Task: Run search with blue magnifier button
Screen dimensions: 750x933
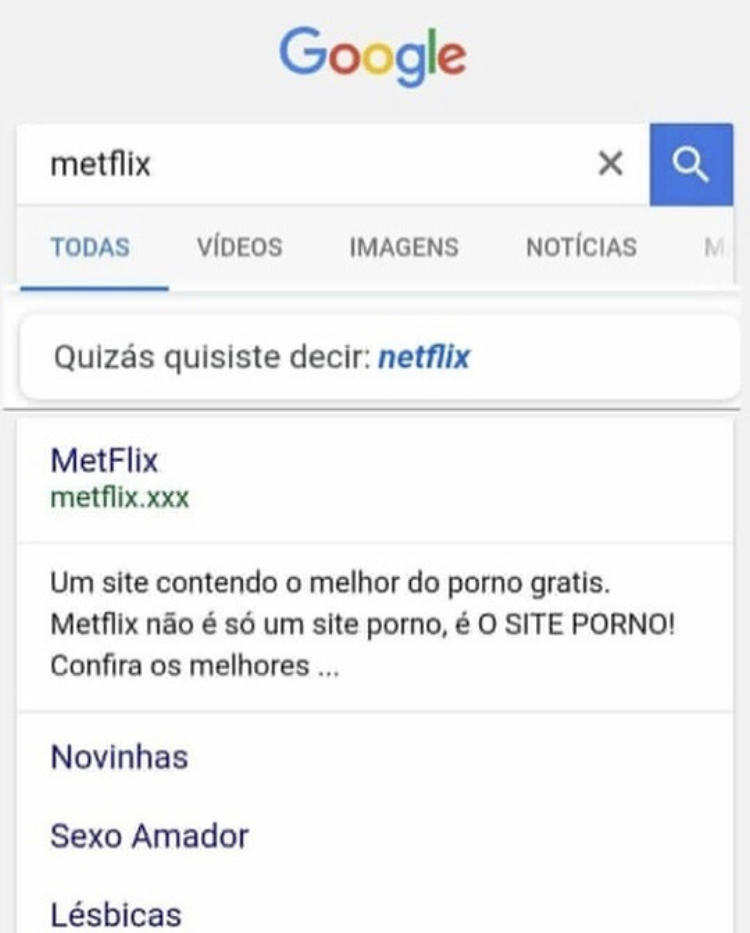Action: [x=691, y=165]
